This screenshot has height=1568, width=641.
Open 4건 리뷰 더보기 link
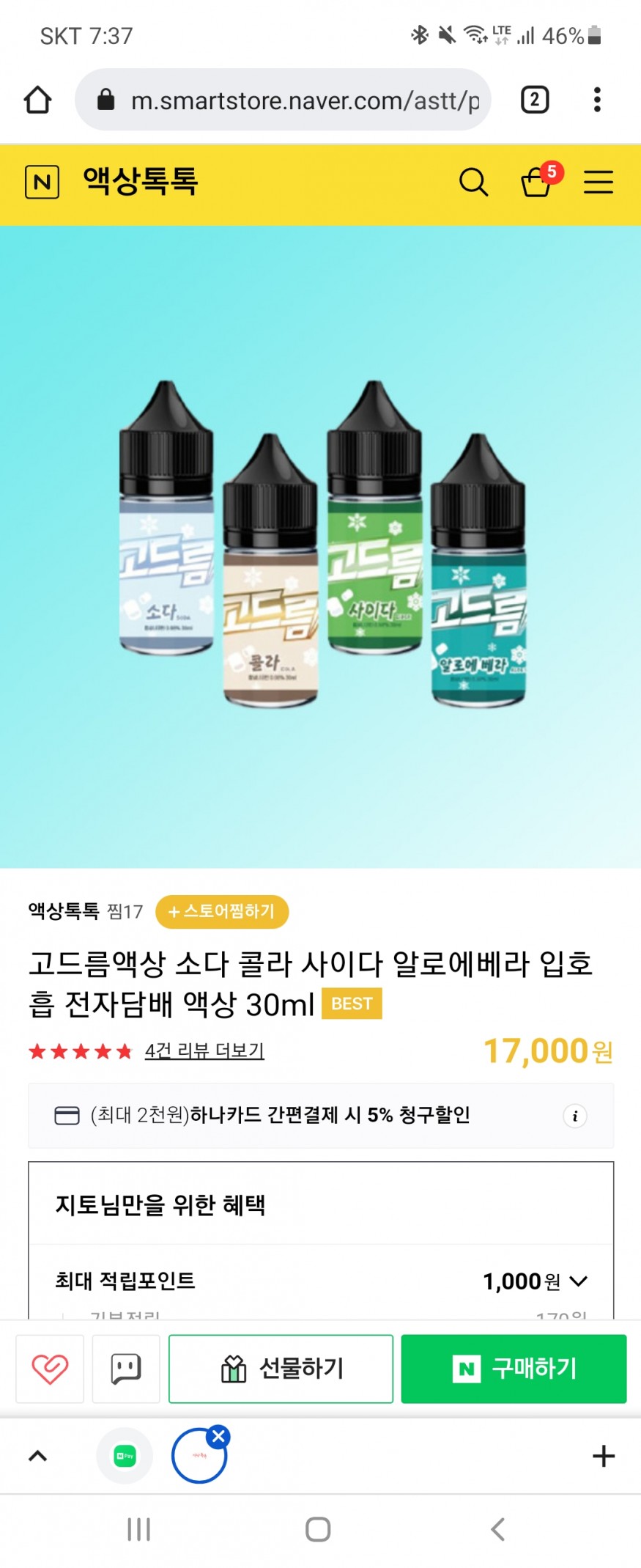pos(204,1050)
